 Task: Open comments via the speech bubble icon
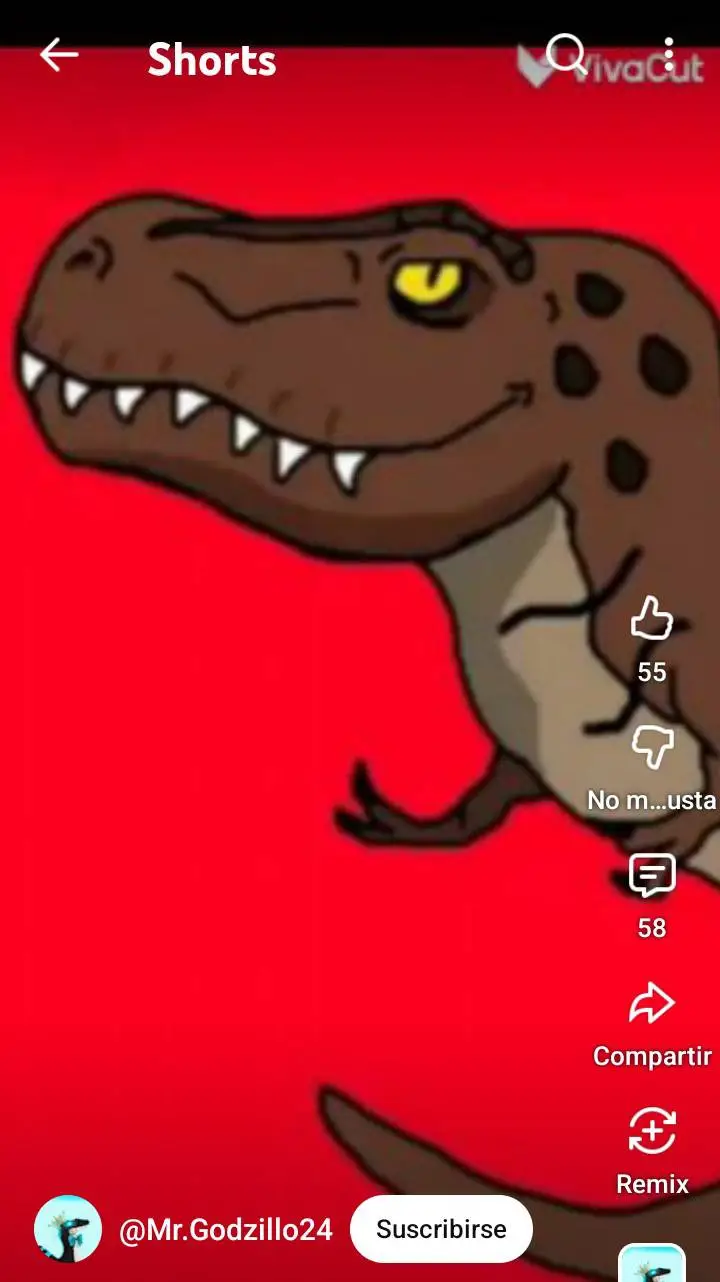(651, 877)
